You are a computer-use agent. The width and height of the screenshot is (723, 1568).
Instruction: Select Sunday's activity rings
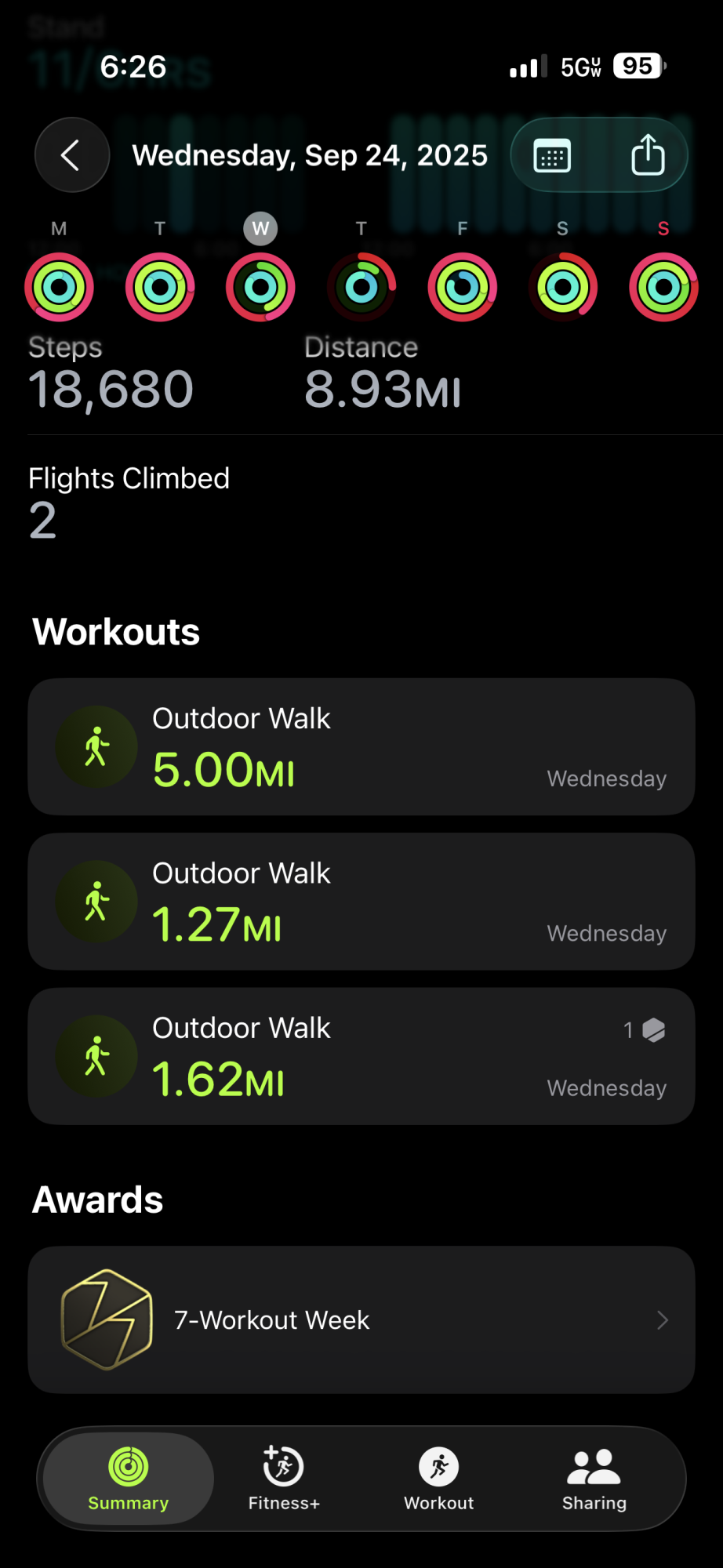click(663, 287)
